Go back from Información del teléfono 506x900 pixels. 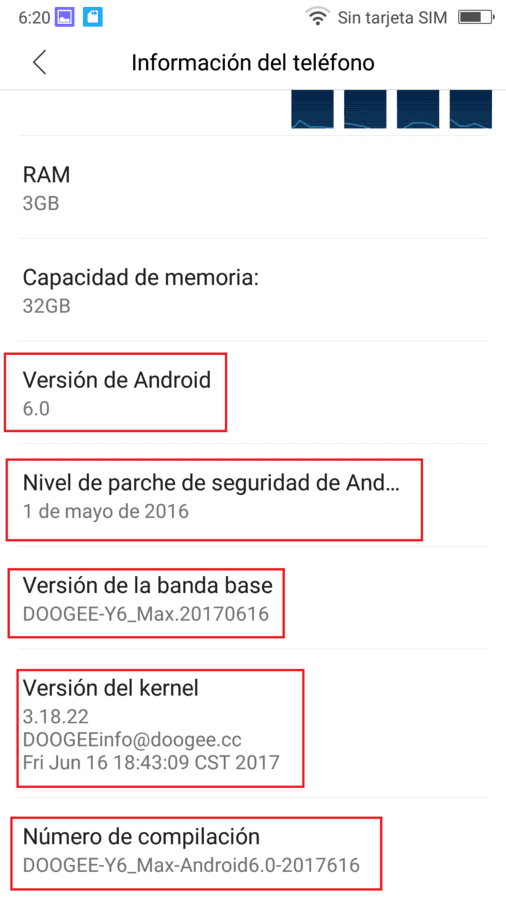[39, 62]
